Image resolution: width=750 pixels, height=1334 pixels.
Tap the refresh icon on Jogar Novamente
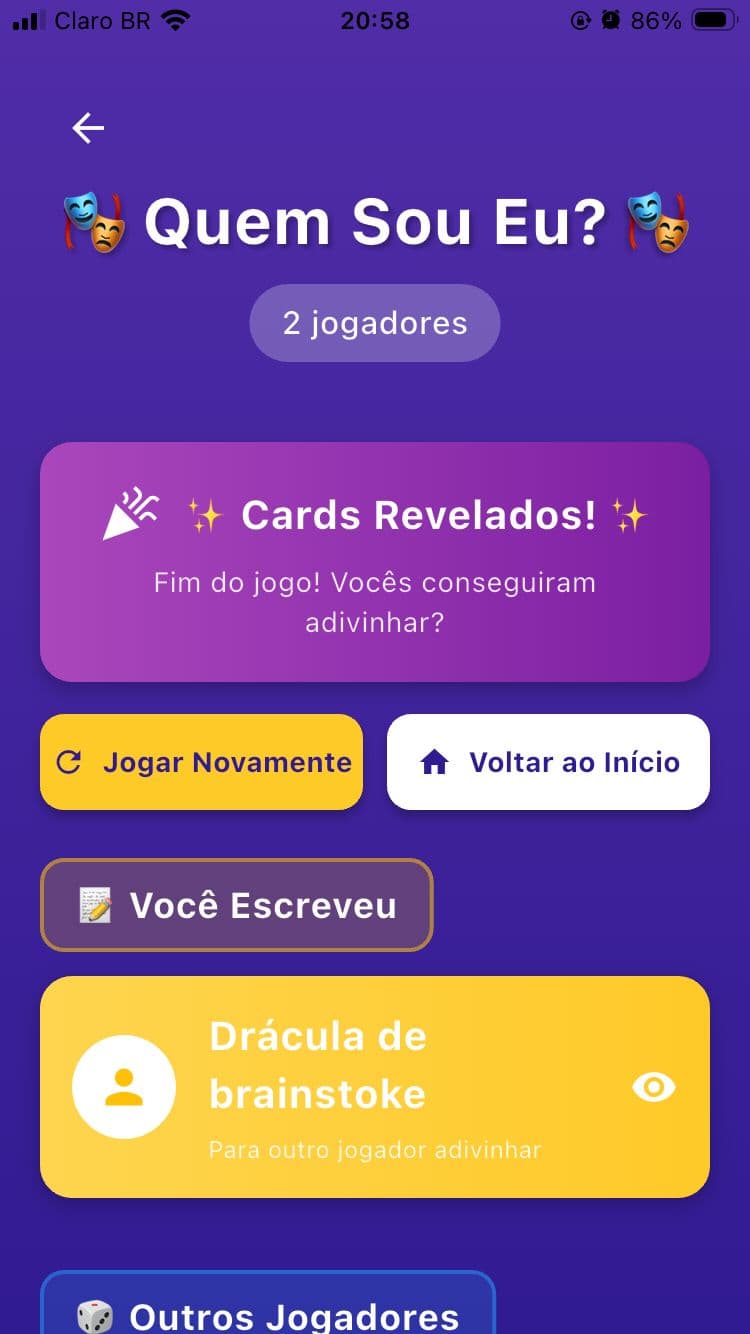[x=68, y=762]
